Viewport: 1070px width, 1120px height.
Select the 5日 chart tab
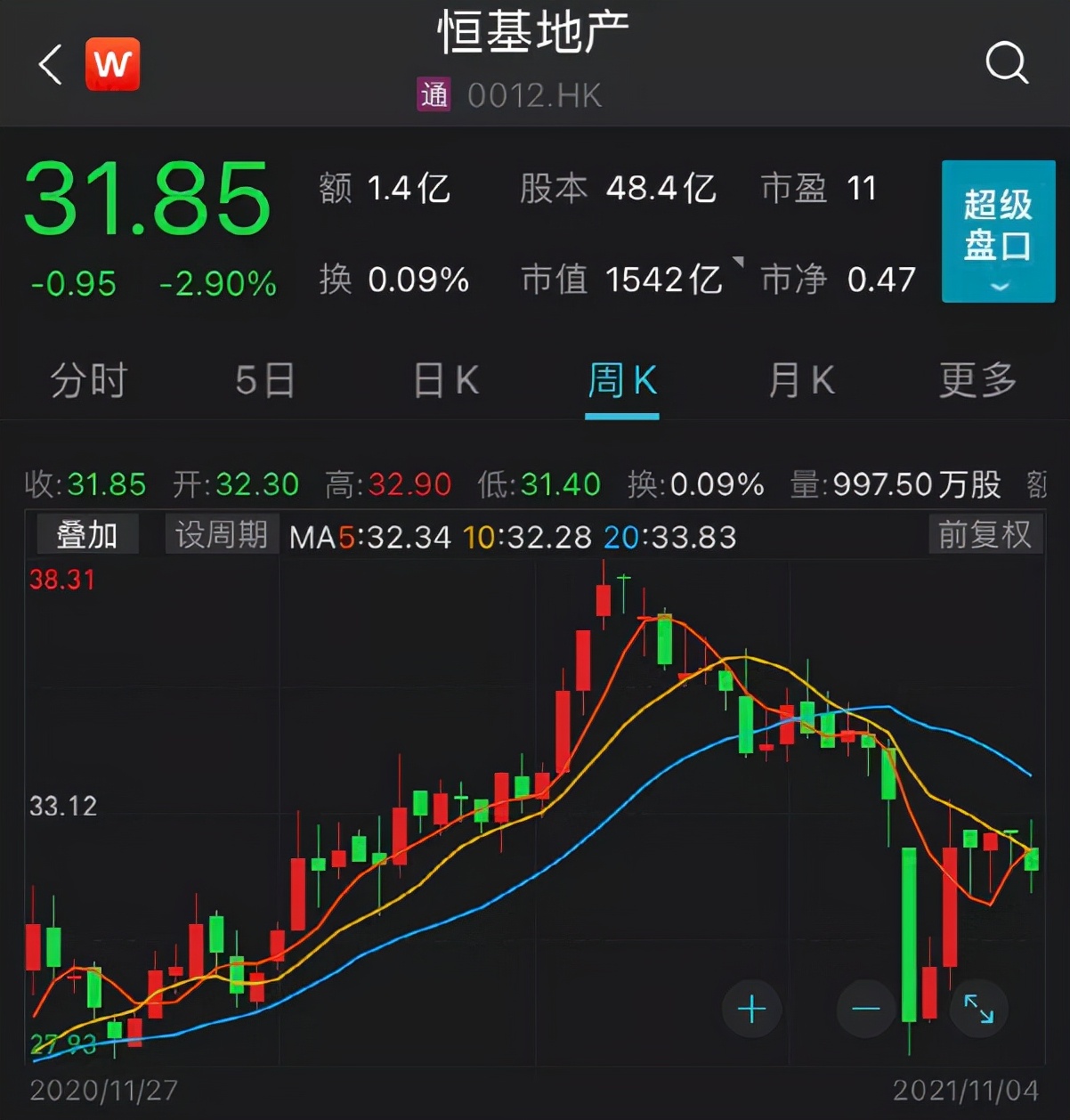click(264, 381)
